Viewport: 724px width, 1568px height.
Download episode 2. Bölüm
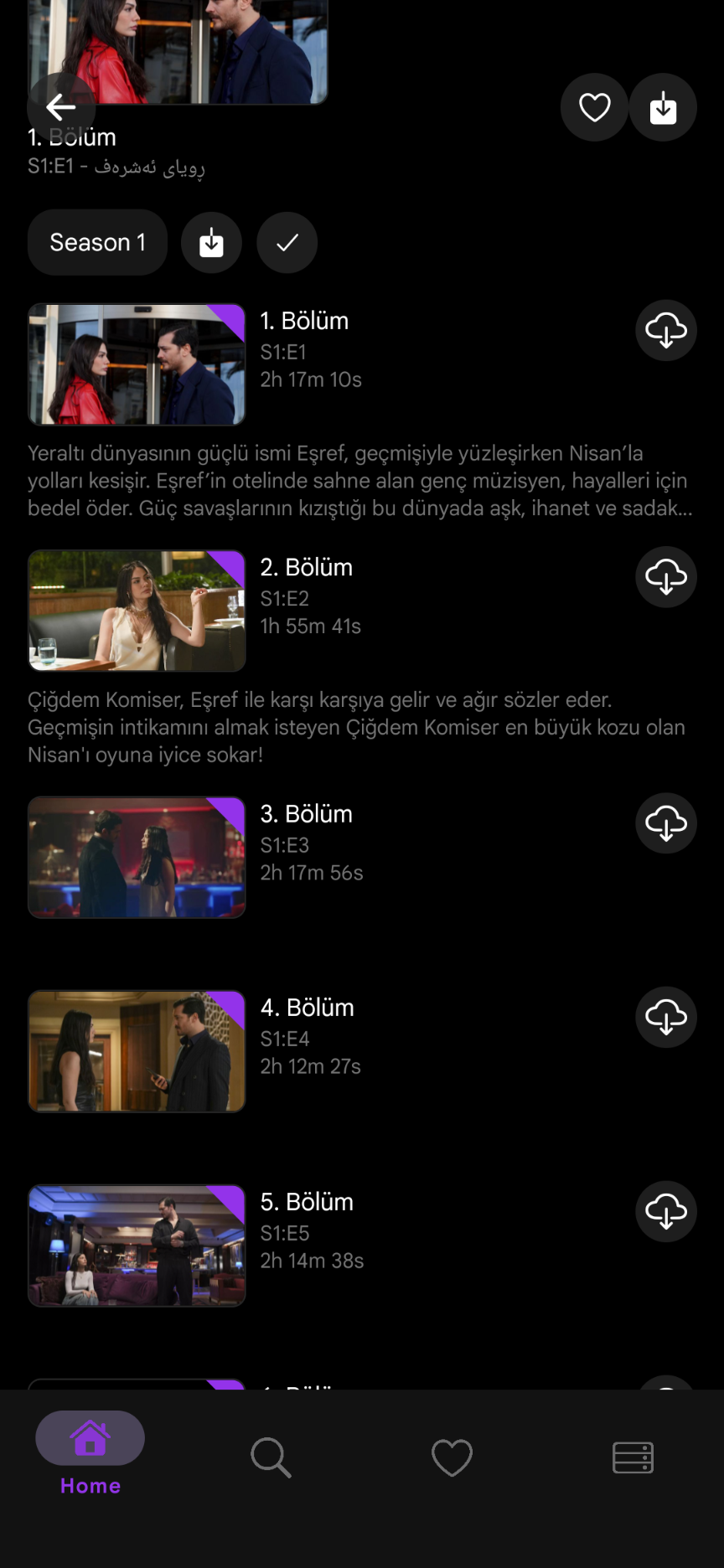[666, 577]
